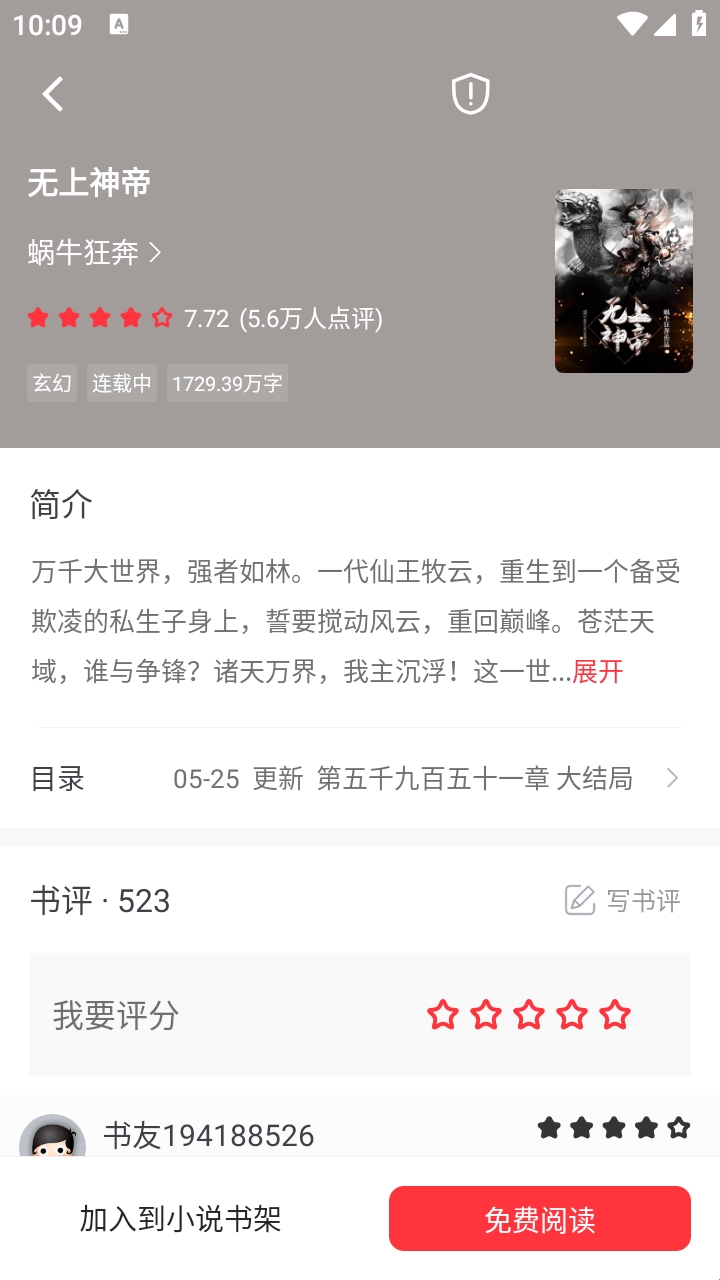Open the review by 书友194188526
The width and height of the screenshot is (720, 1280).
tap(209, 1135)
